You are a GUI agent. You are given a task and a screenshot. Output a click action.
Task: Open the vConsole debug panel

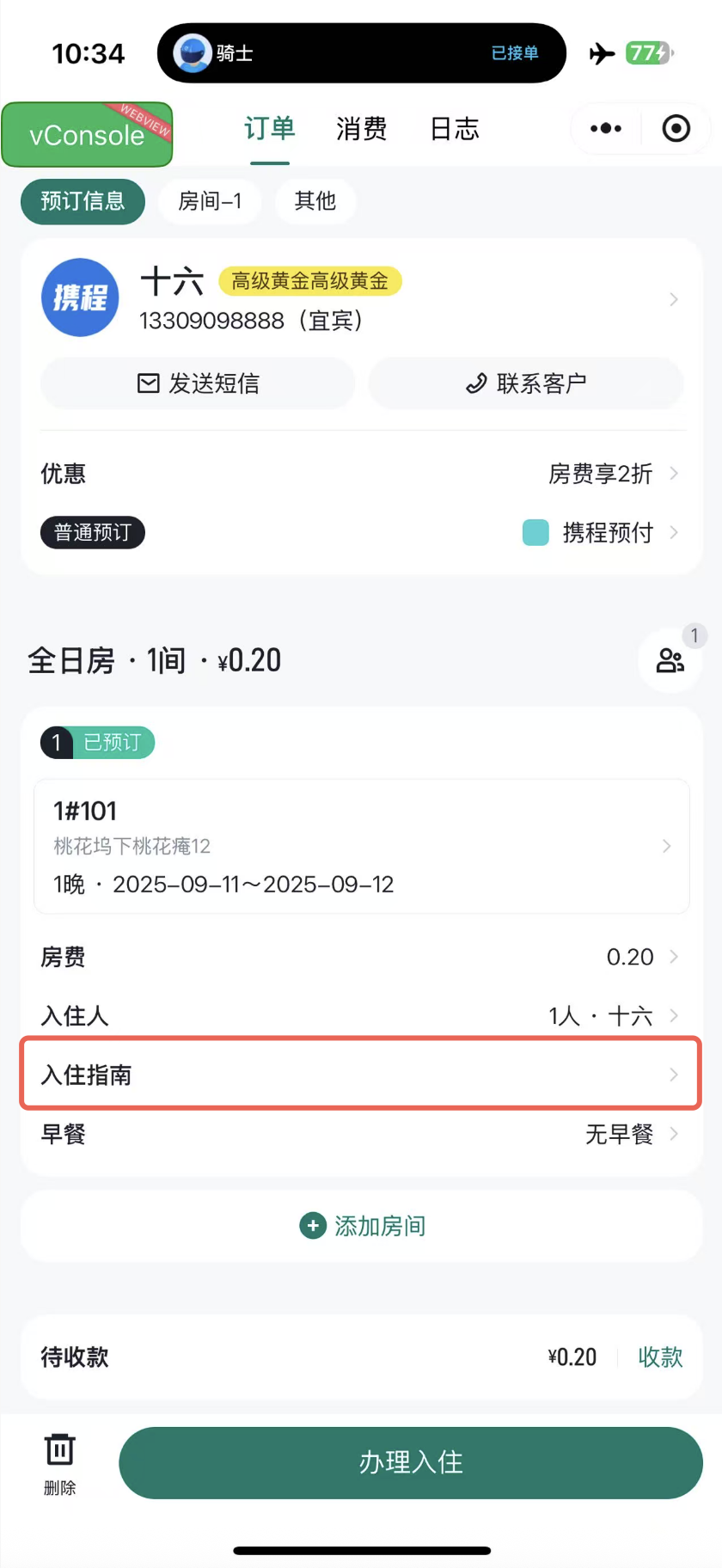87,135
